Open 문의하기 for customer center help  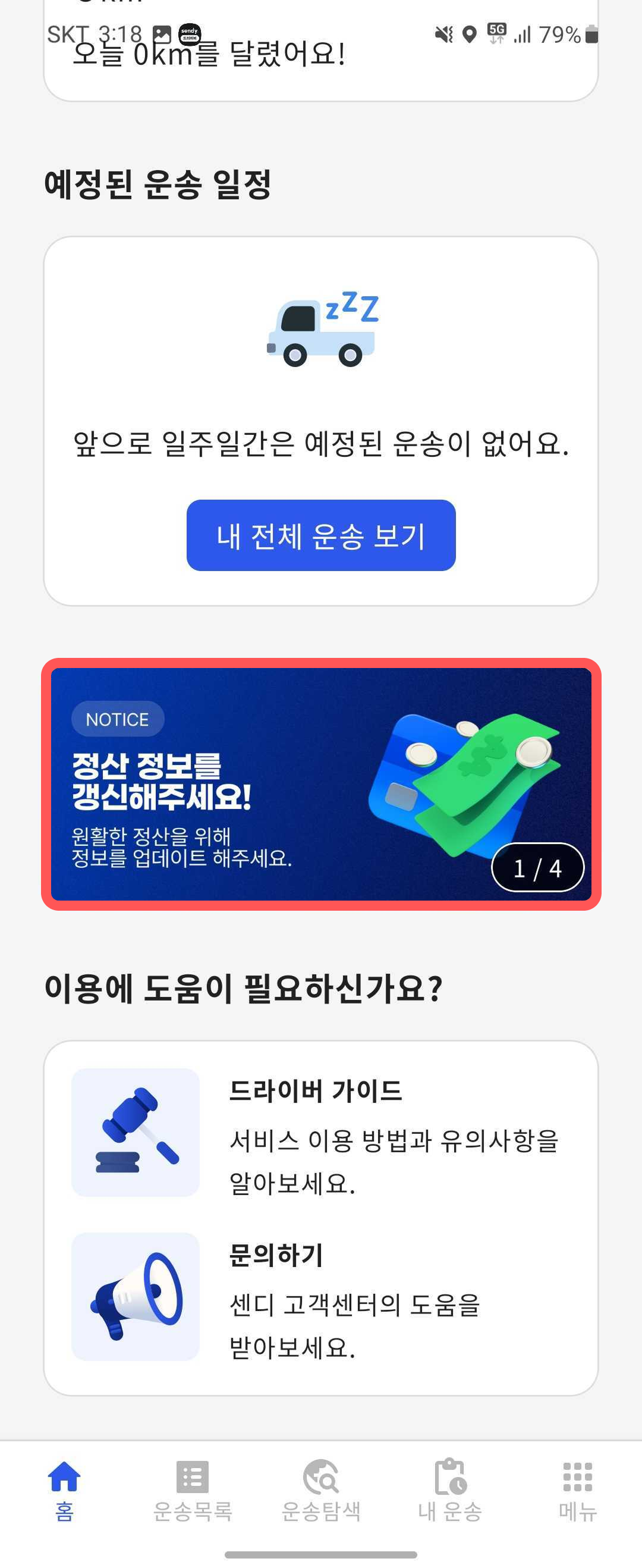320,1297
